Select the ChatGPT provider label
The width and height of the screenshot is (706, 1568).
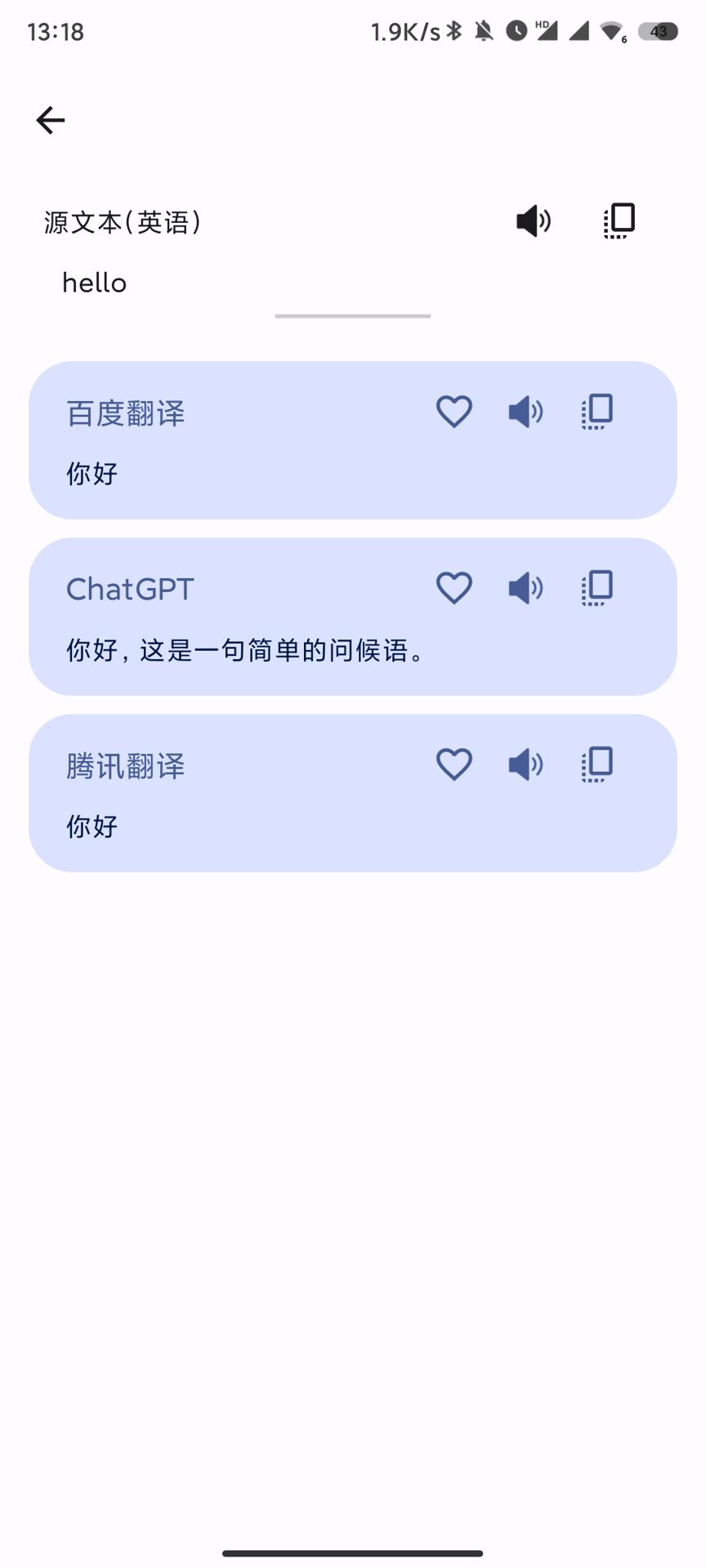pos(131,588)
